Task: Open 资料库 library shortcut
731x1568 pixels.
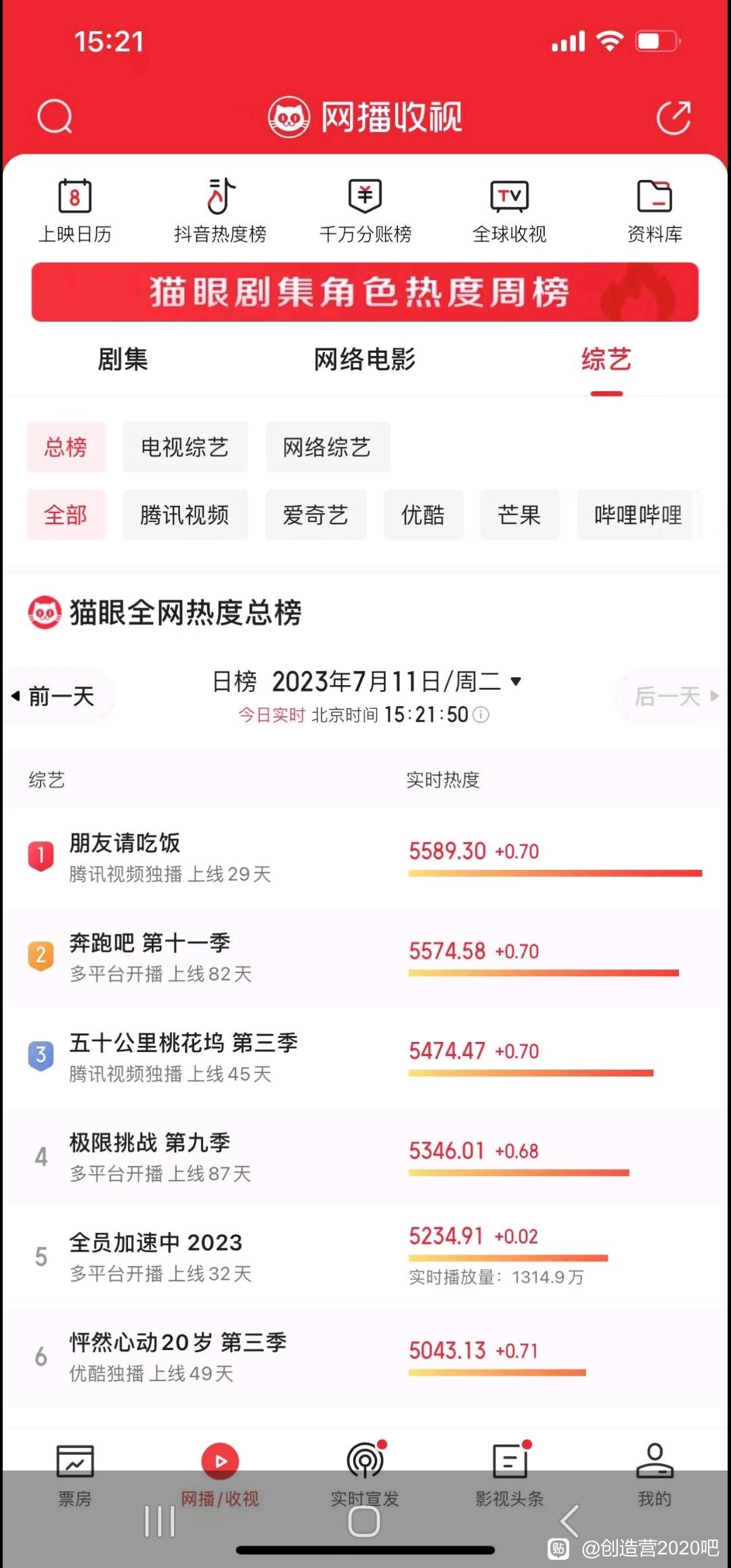Action: (655, 211)
